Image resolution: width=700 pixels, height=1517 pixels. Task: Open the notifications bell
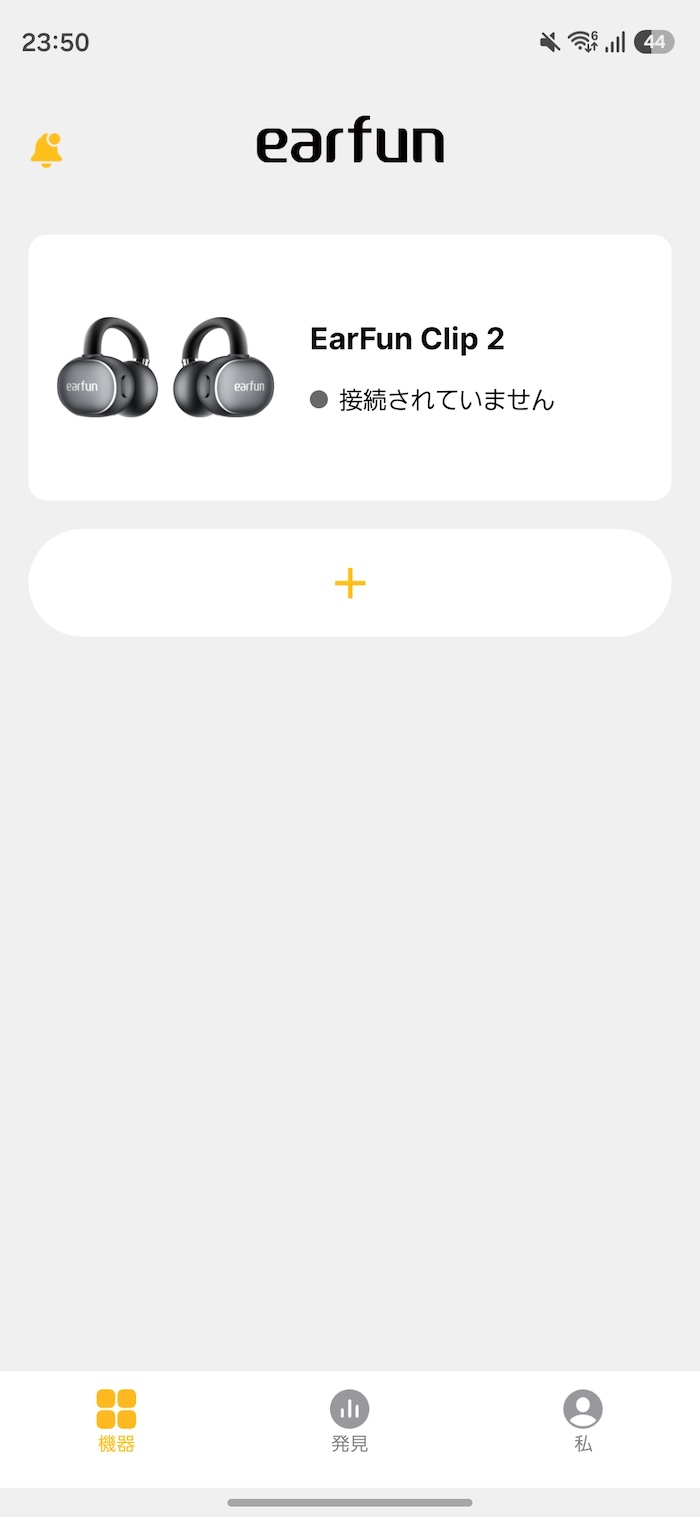tap(46, 150)
